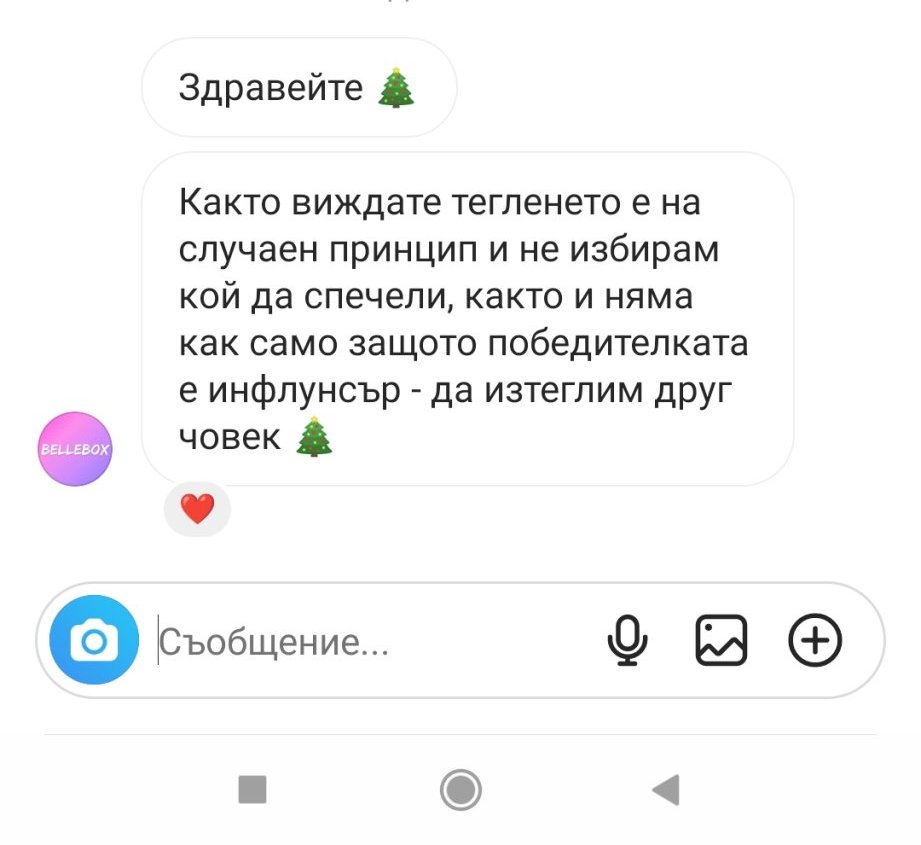
Task: Open the photo gallery picker
Action: pyautogui.click(x=721, y=640)
